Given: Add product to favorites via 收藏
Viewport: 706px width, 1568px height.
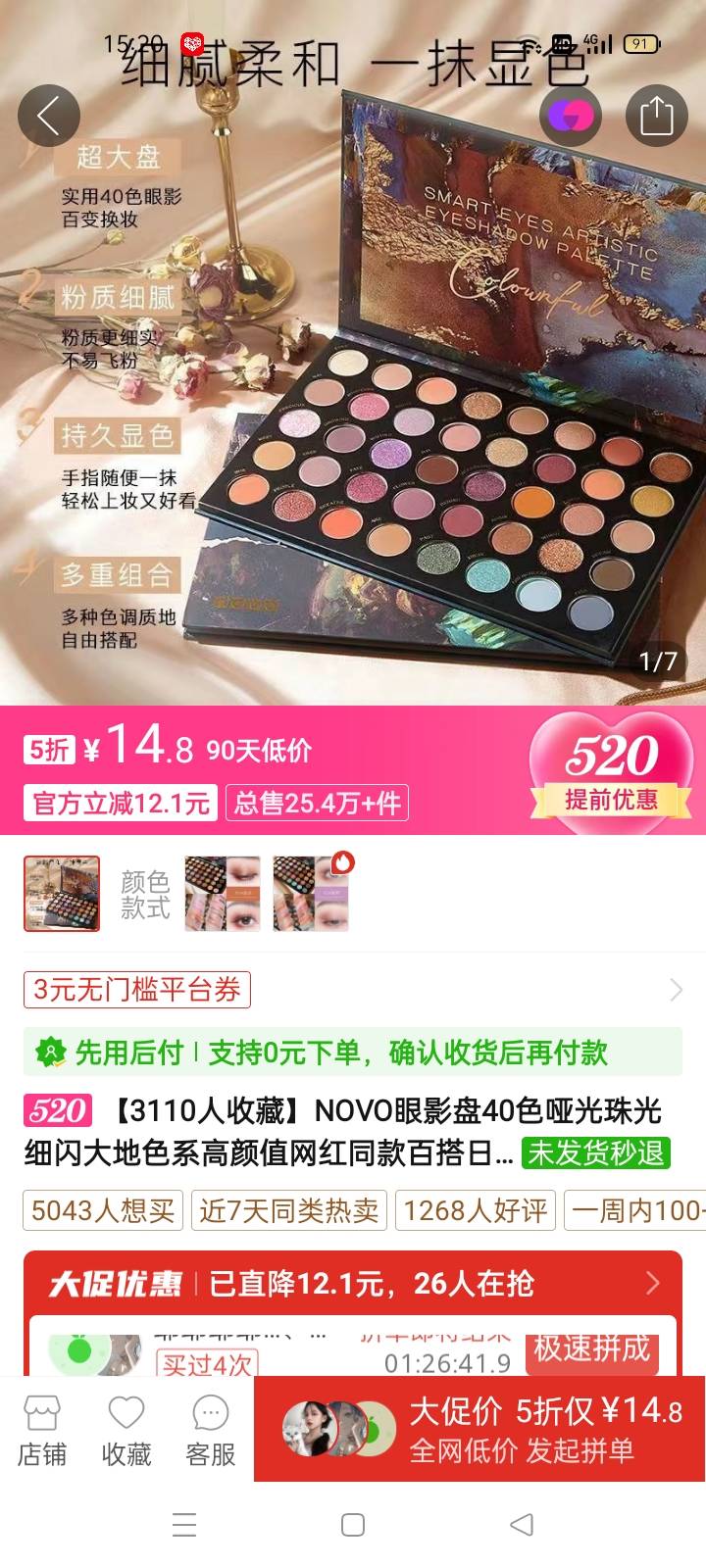Looking at the screenshot, I should [126, 1430].
